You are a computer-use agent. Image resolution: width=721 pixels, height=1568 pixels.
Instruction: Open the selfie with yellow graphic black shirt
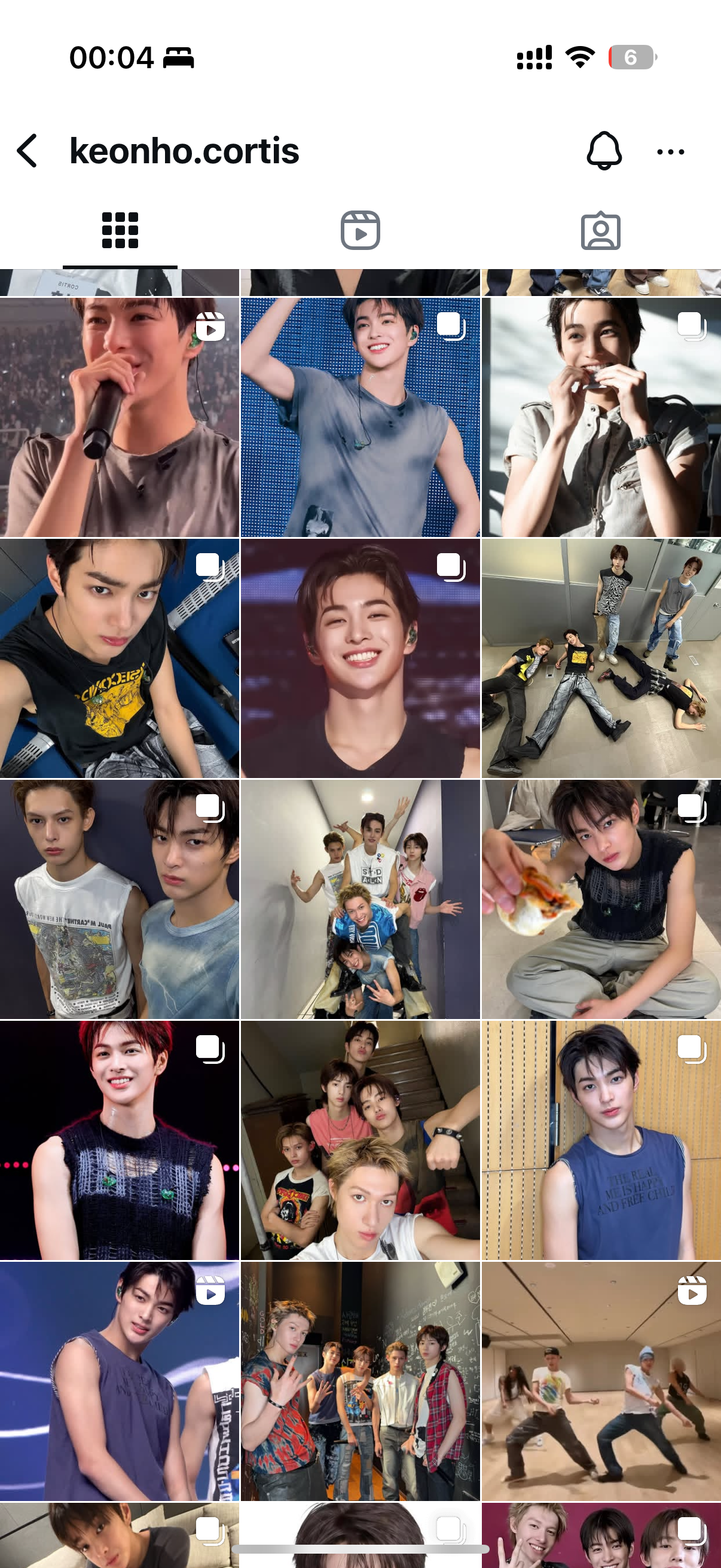(119, 658)
